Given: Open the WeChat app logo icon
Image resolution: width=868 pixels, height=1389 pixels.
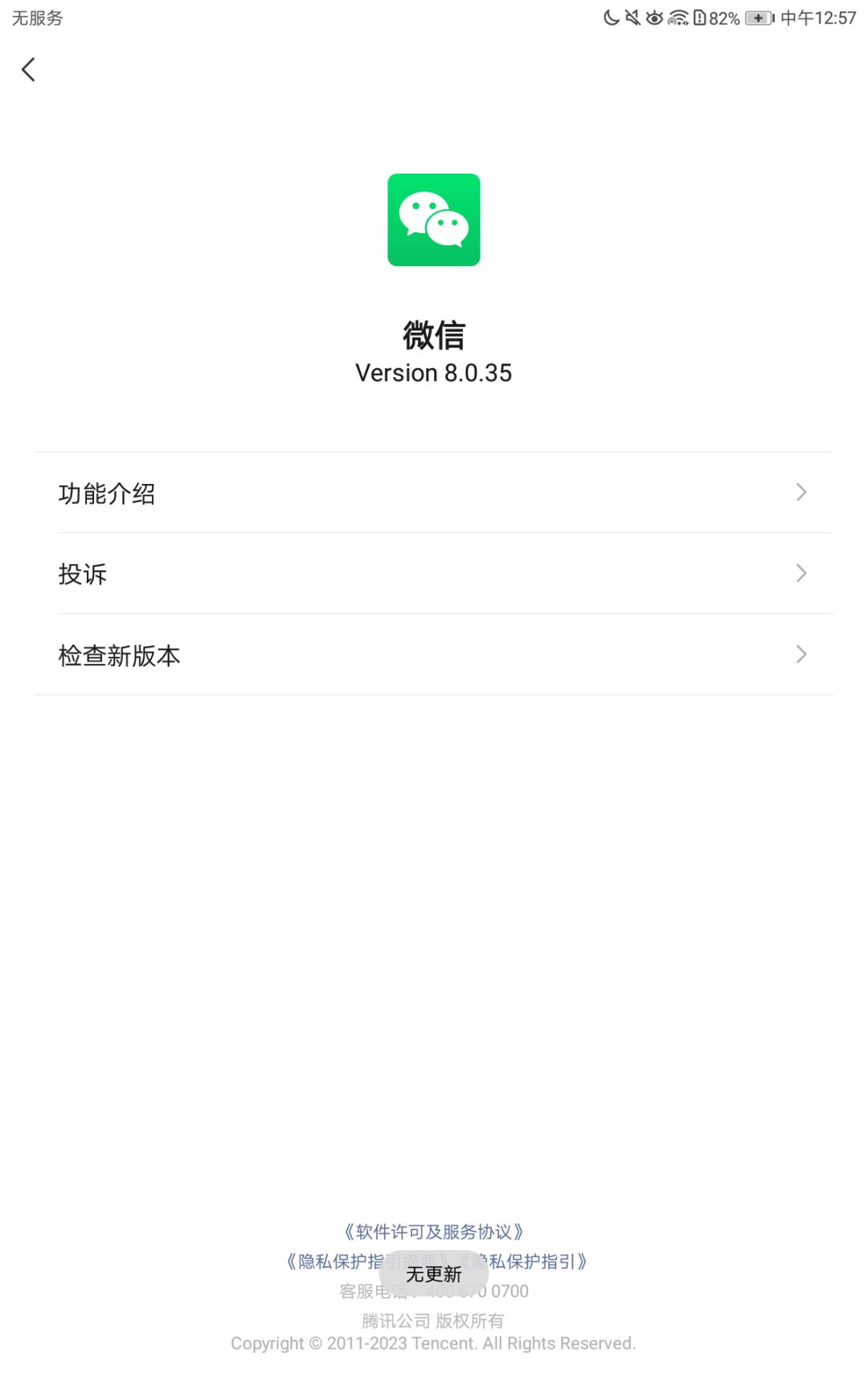Looking at the screenshot, I should [434, 219].
